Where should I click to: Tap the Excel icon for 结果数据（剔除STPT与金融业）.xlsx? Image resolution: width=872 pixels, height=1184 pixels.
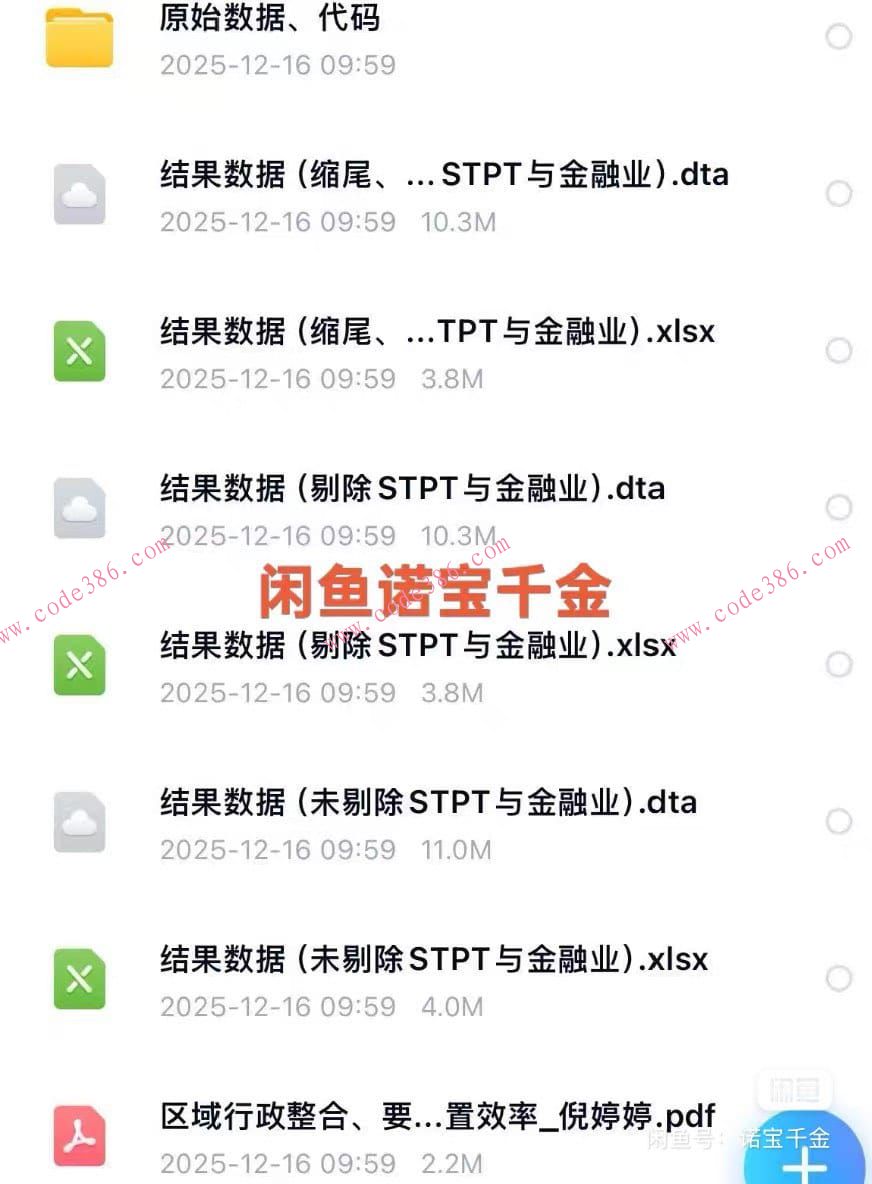click(79, 666)
